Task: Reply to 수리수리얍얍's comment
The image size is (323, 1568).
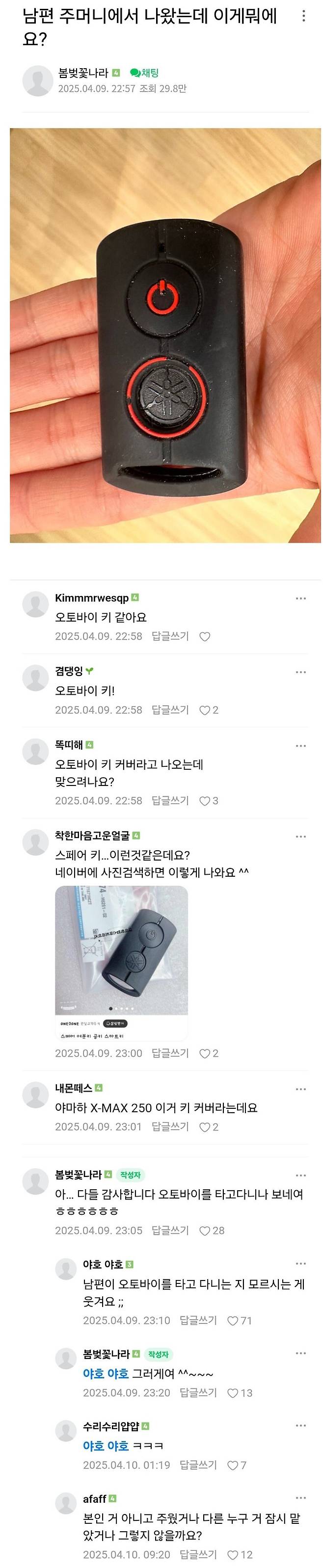Action: [198, 1465]
